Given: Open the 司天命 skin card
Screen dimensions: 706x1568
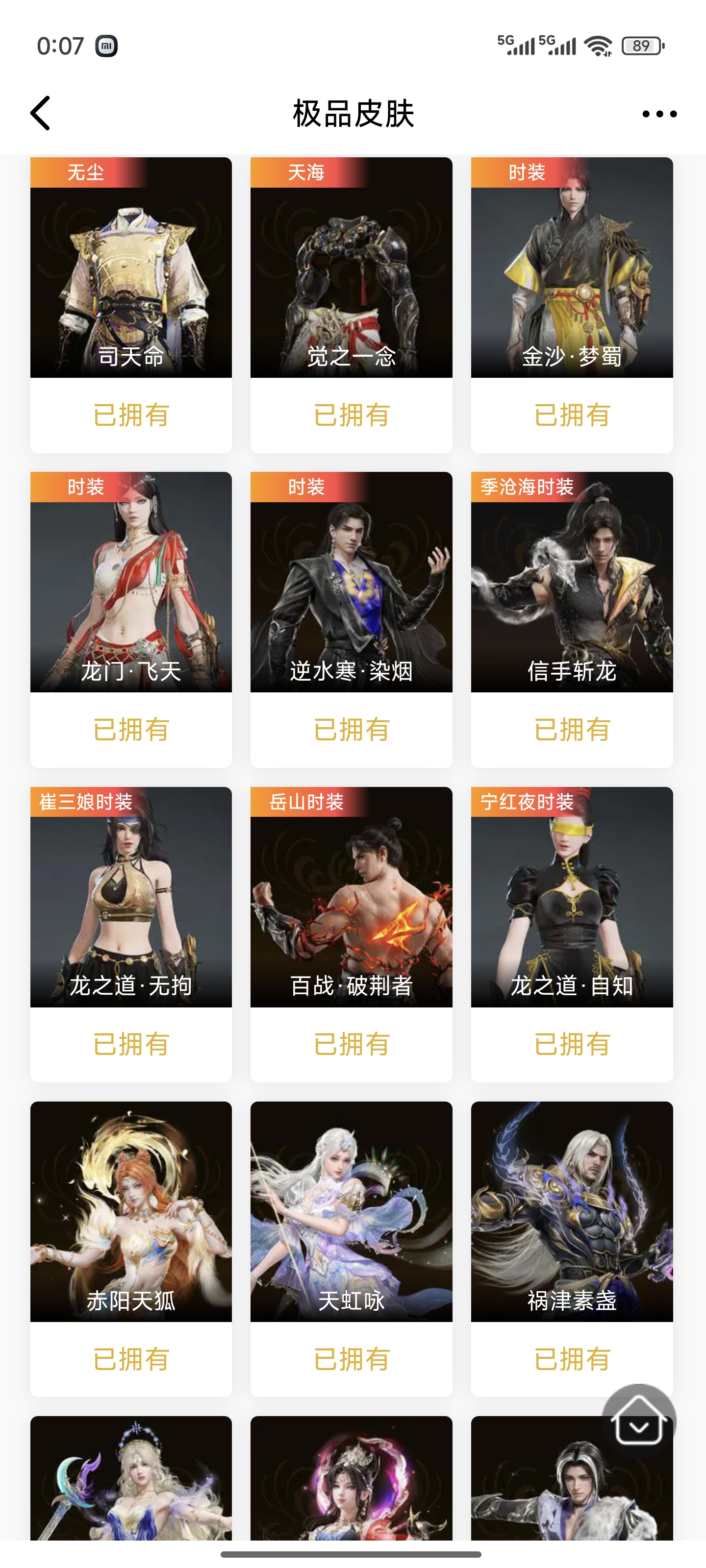Looking at the screenshot, I should (131, 268).
